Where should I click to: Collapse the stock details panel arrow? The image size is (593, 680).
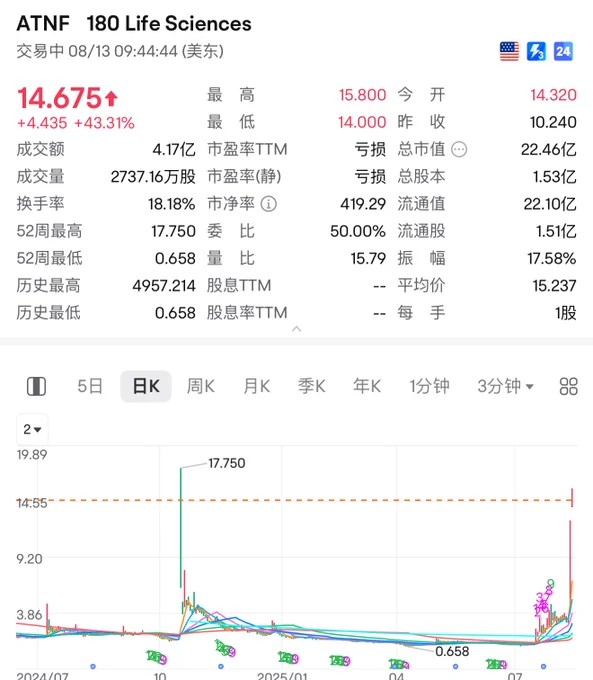point(296,329)
